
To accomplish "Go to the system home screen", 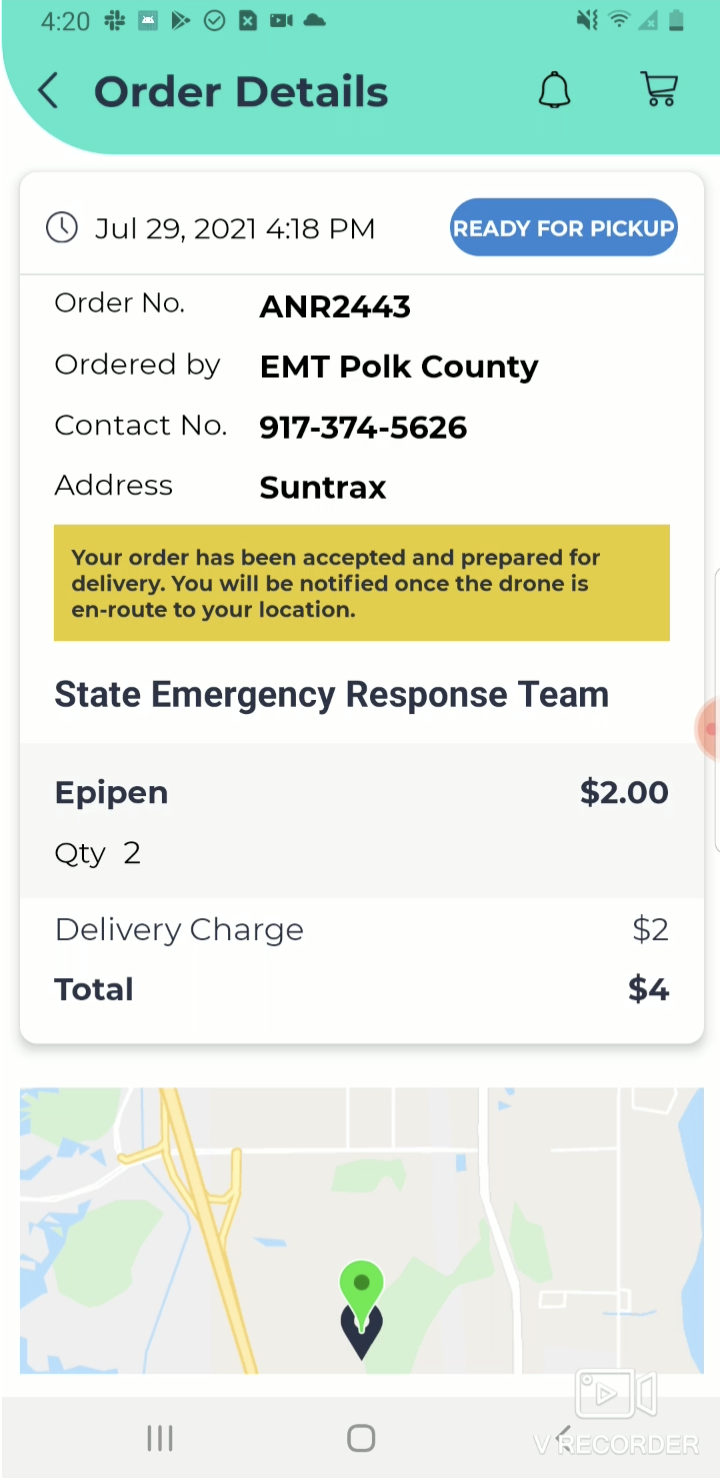I will pyautogui.click(x=361, y=1438).
